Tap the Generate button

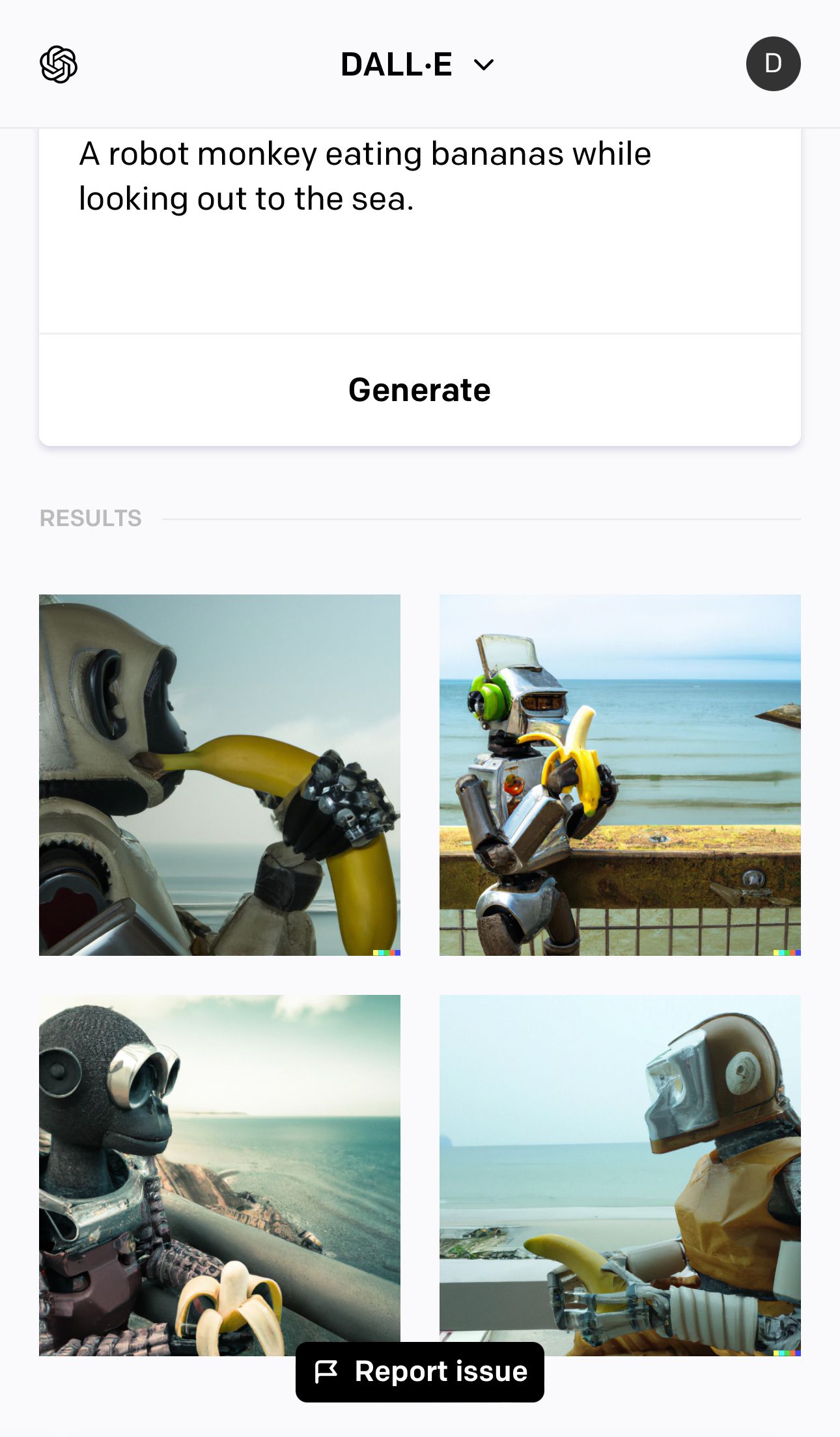pyautogui.click(x=419, y=390)
